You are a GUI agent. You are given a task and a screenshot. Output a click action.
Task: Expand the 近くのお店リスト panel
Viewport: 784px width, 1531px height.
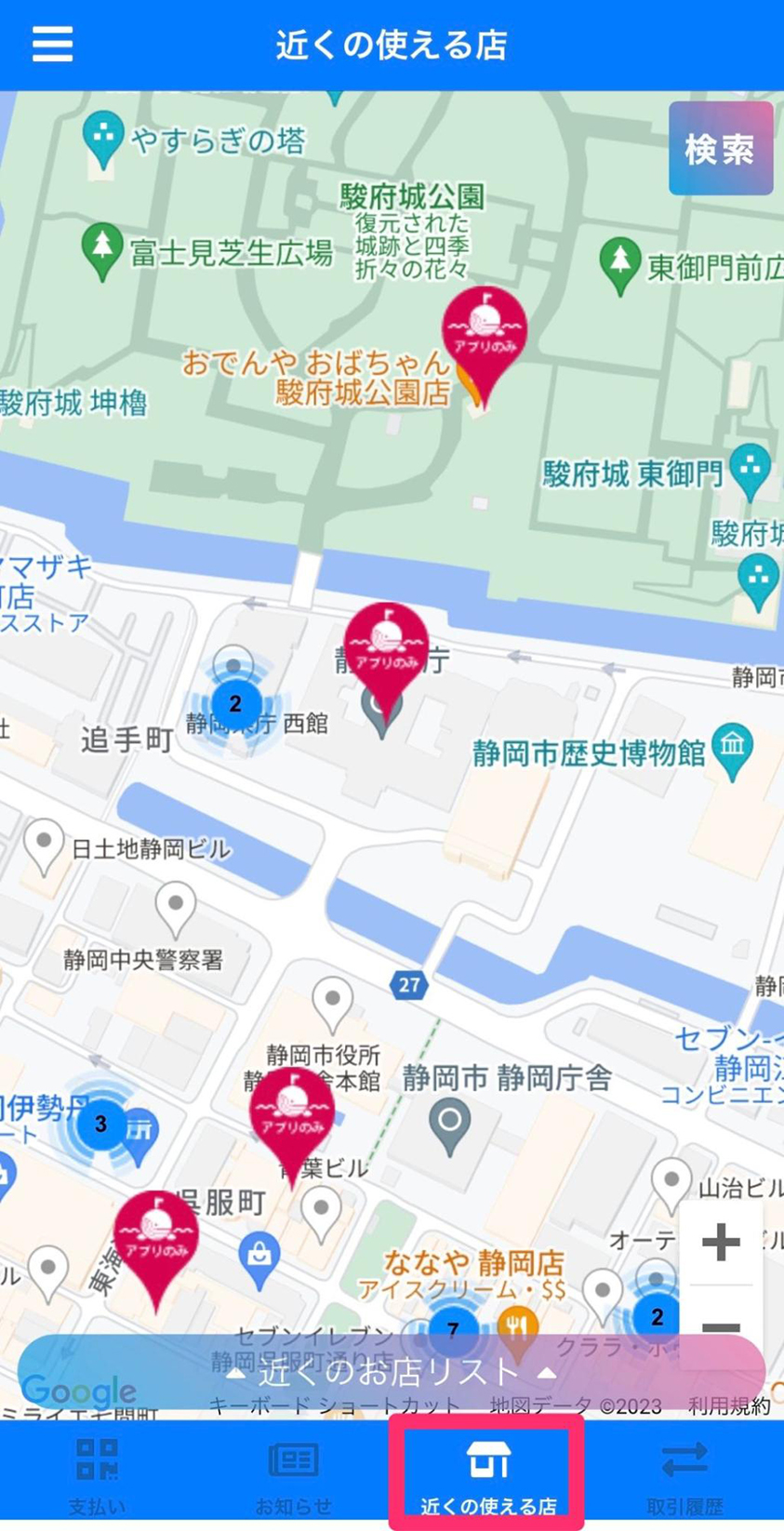[x=391, y=1372]
